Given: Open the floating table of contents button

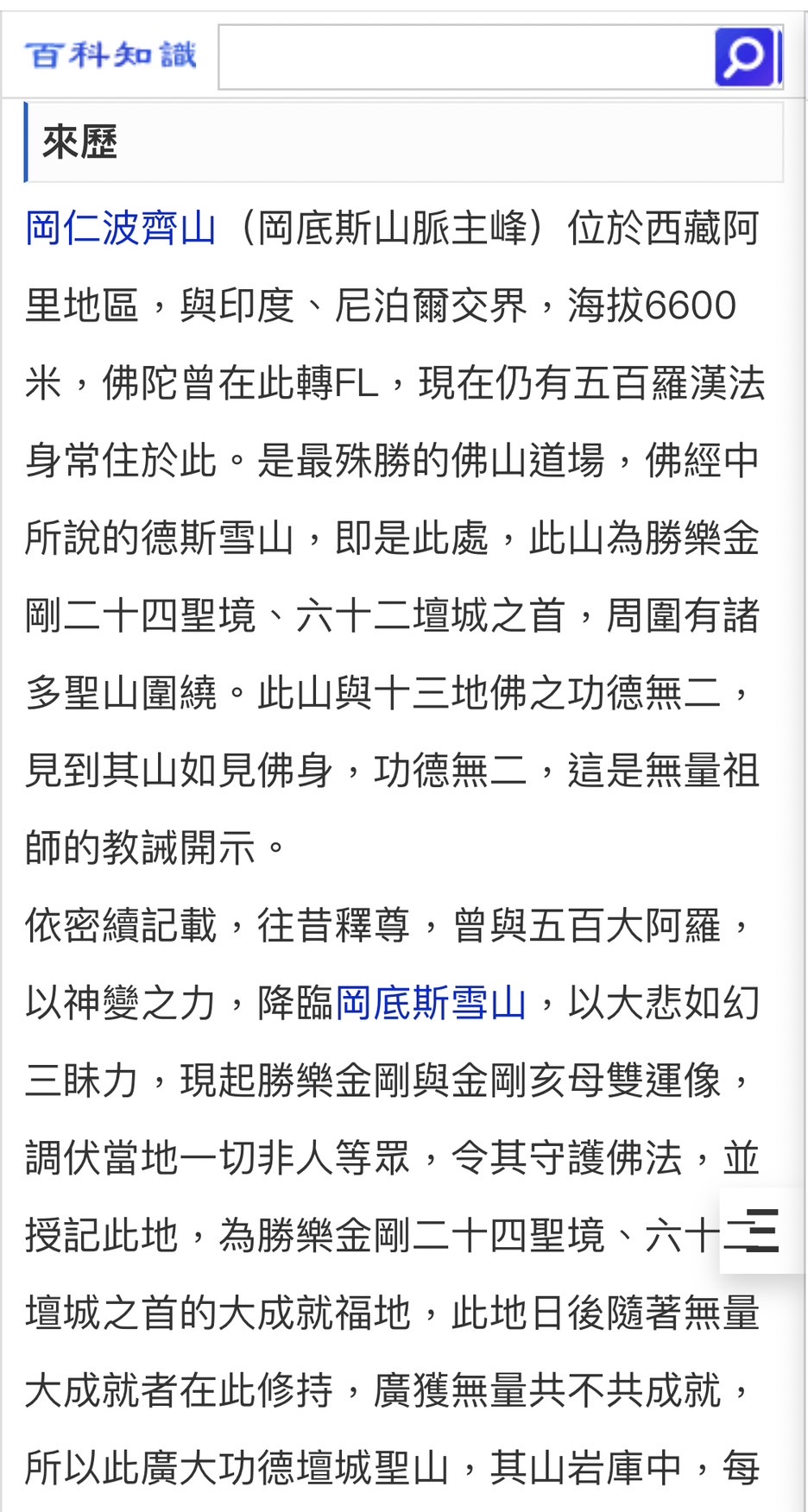Looking at the screenshot, I should click(763, 1230).
